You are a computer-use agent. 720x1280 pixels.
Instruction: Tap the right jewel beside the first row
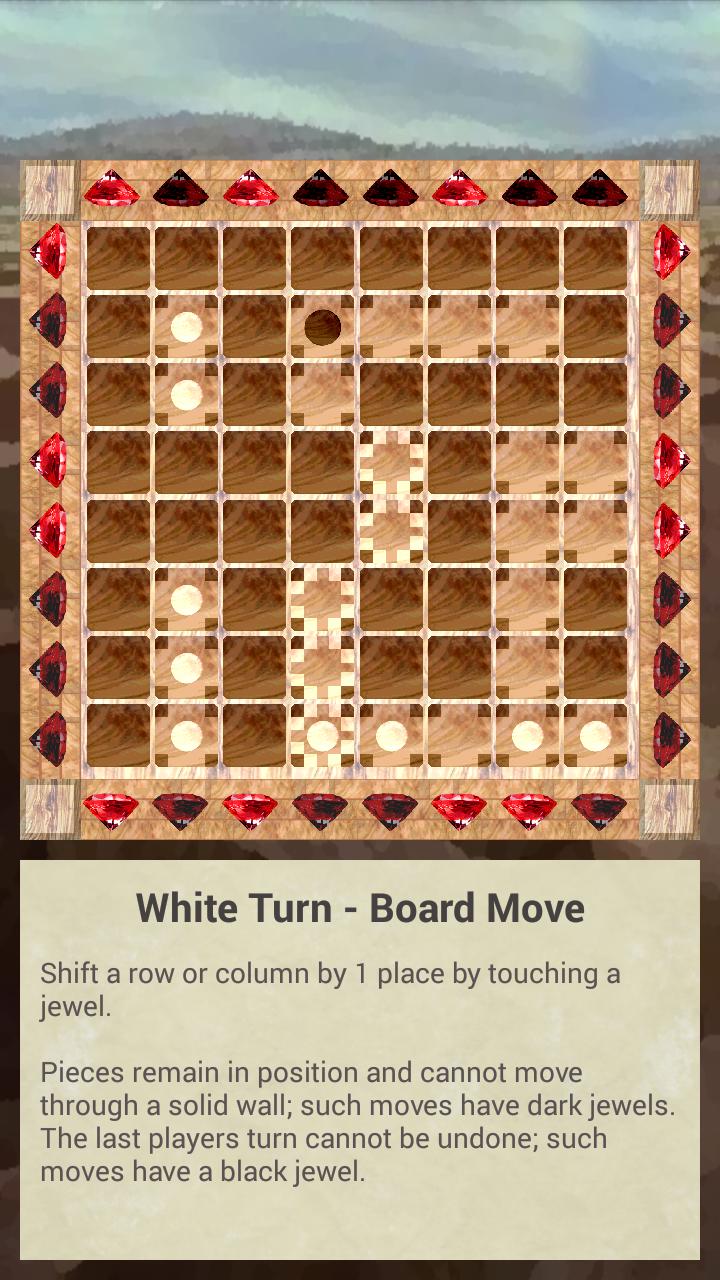(x=670, y=251)
